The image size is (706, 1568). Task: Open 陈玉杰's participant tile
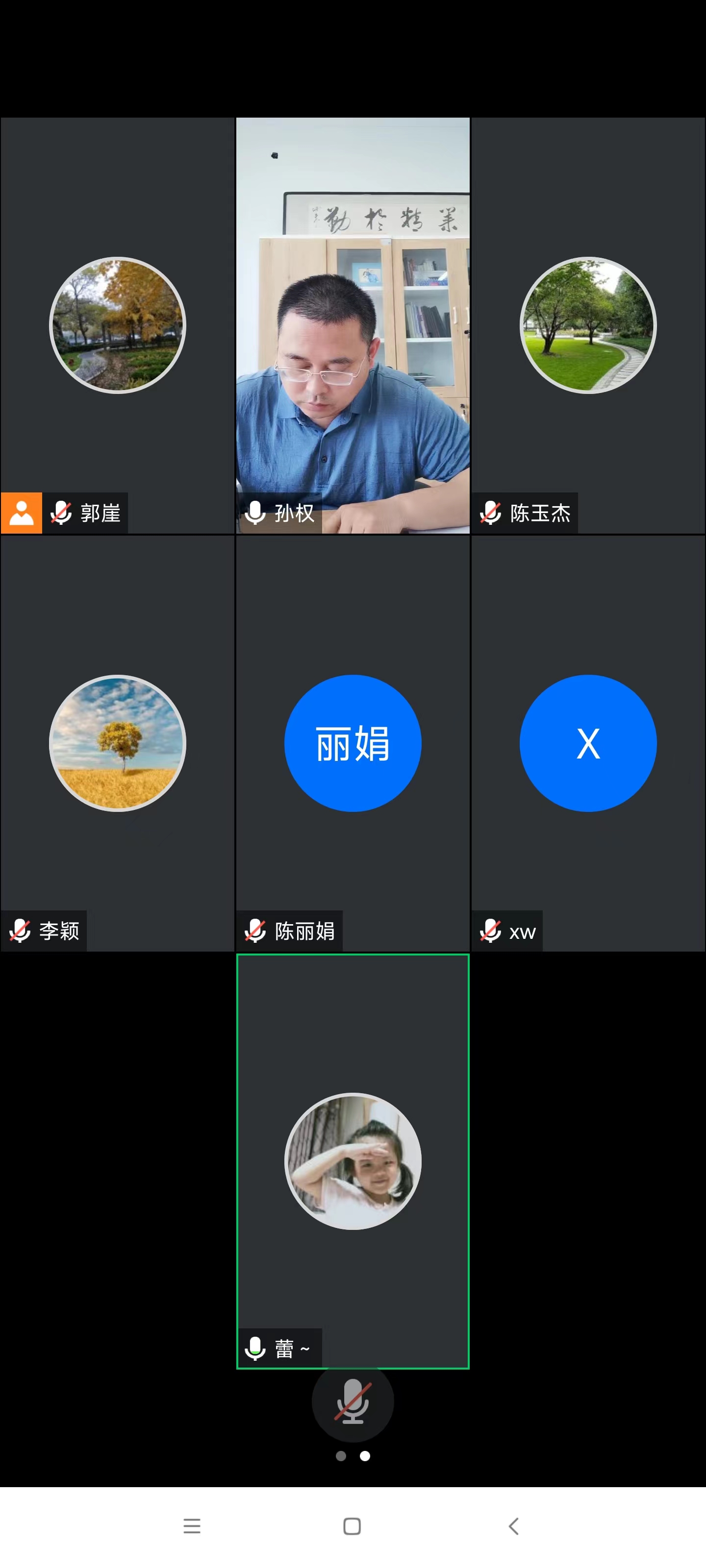[x=588, y=325]
